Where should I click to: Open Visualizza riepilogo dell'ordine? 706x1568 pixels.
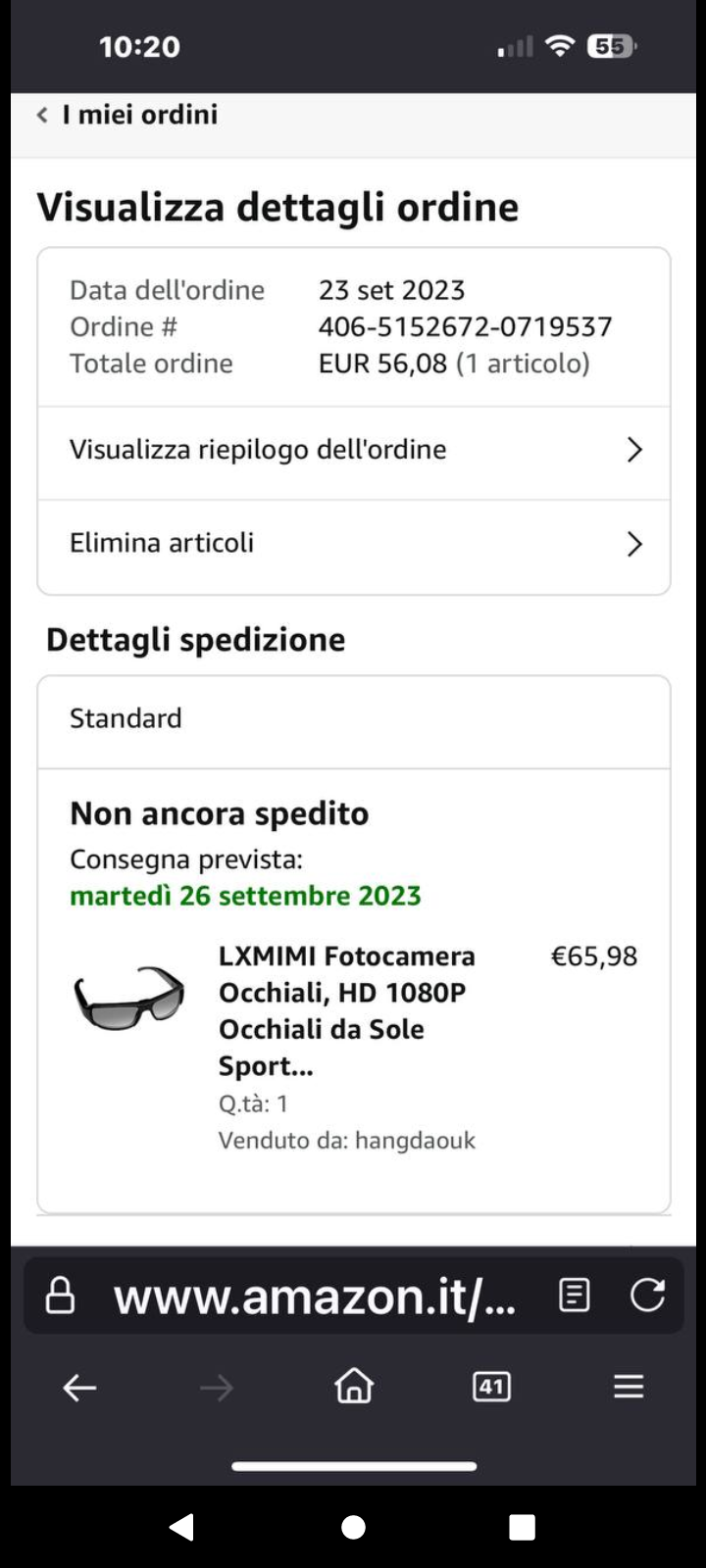click(354, 450)
